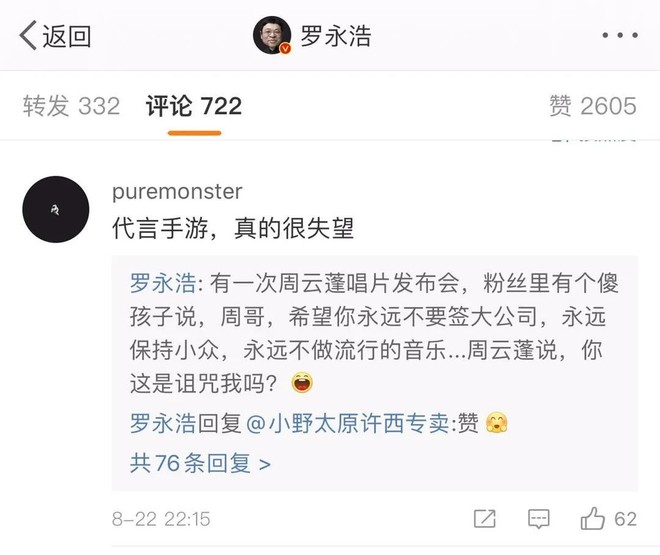Reply to puremonster's comment
The height and width of the screenshot is (555, 660).
point(539,519)
